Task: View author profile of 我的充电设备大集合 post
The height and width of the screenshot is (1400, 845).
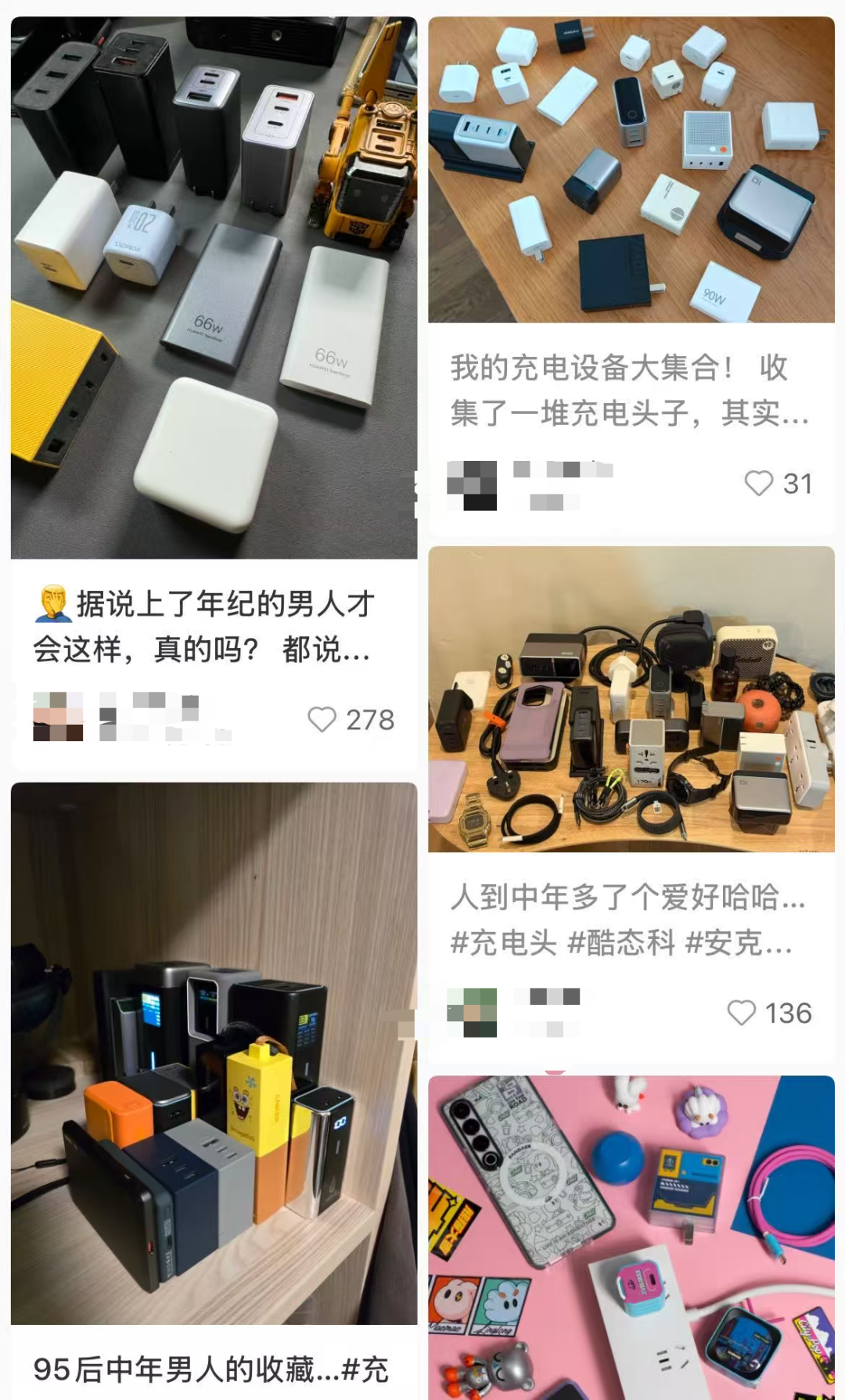Action: click(x=472, y=485)
